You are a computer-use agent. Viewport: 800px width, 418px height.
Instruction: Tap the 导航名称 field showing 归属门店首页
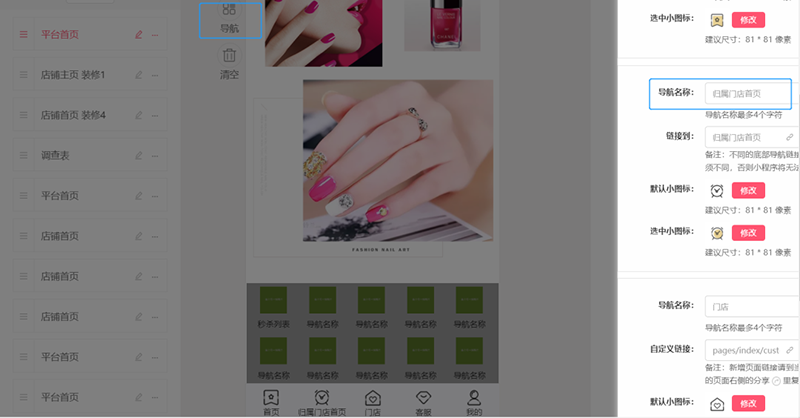click(746, 94)
